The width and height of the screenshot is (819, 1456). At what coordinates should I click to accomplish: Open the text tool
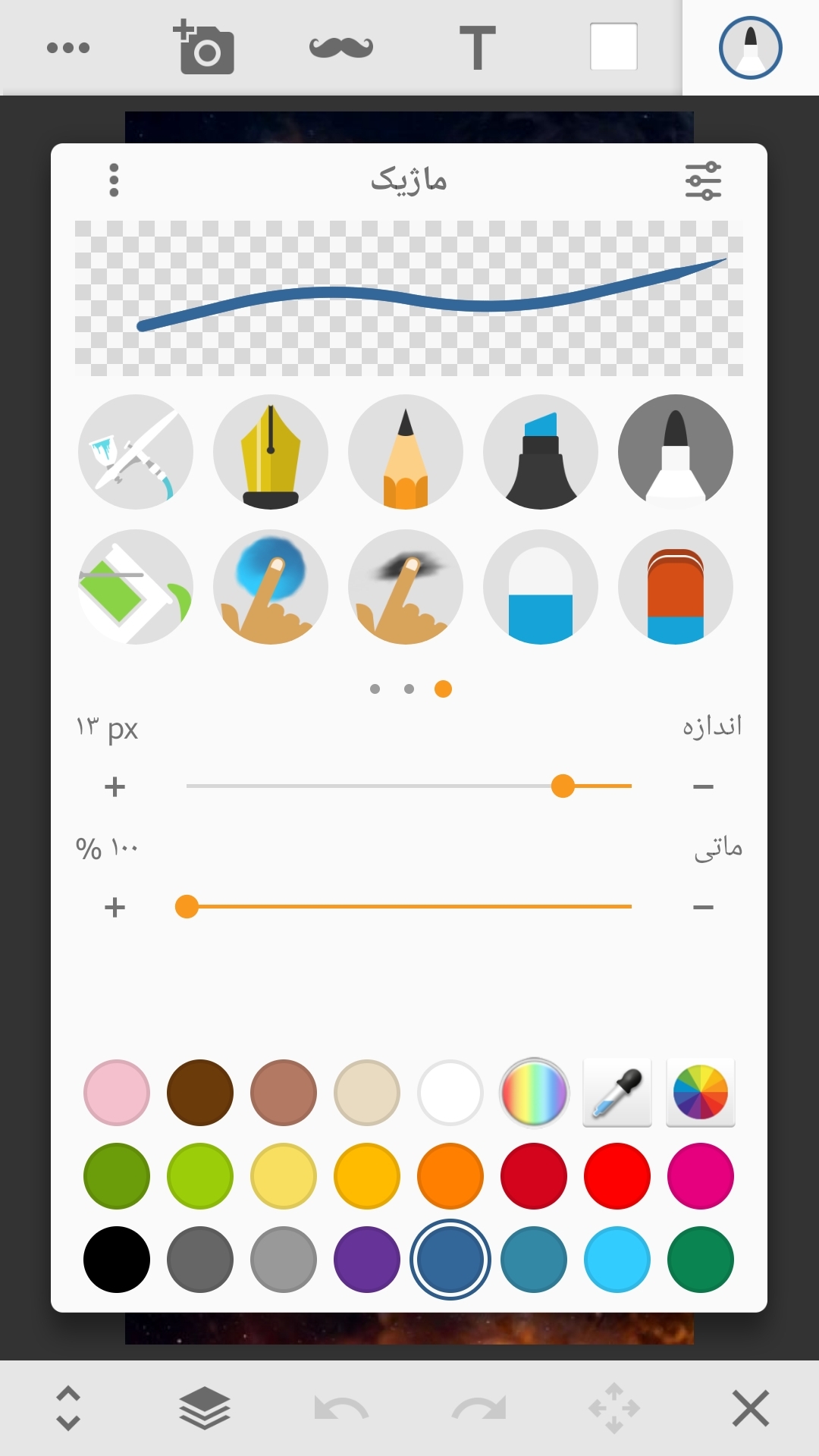click(x=478, y=48)
